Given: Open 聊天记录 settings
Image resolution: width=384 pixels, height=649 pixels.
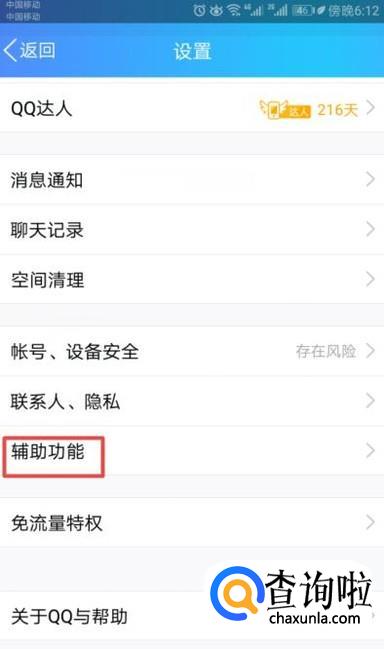Looking at the screenshot, I should point(192,230).
